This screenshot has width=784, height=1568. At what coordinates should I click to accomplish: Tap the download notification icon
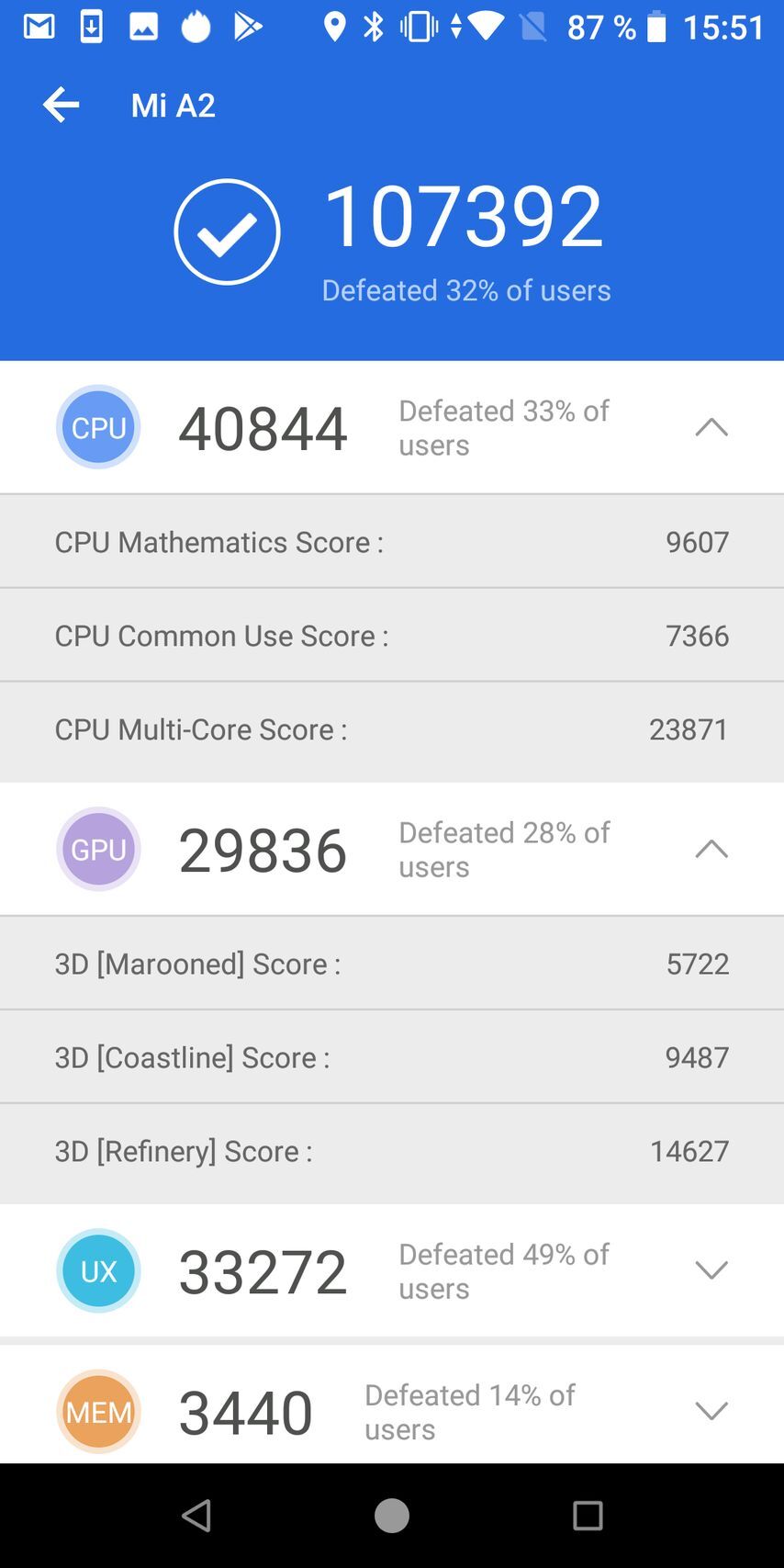point(92,27)
